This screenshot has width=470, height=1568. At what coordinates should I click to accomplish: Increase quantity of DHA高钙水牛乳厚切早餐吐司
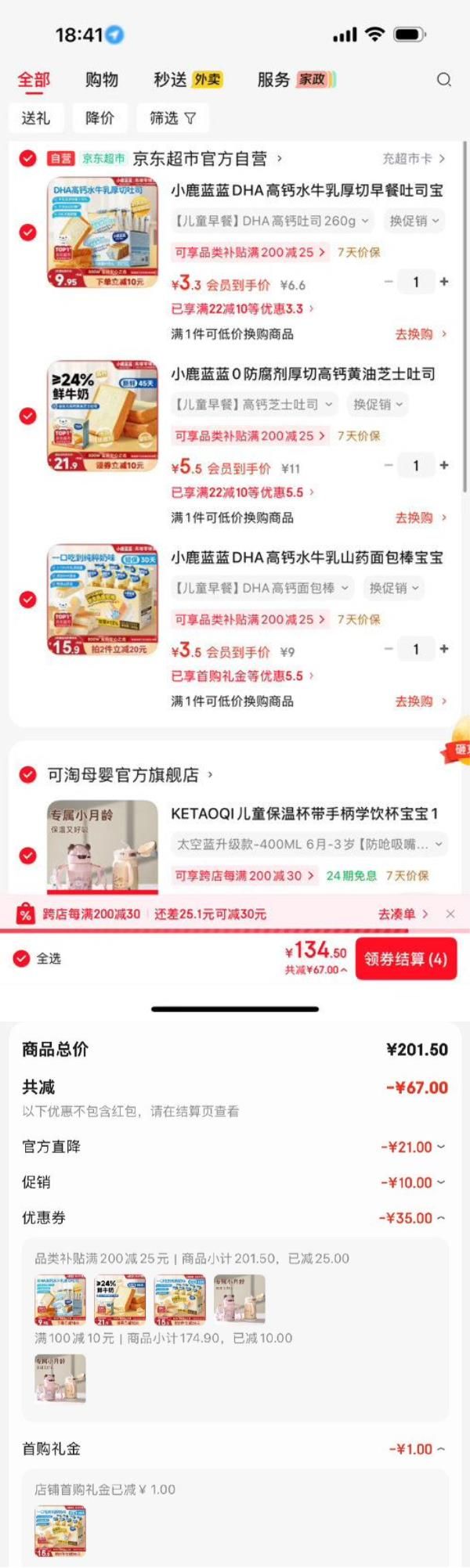444,282
